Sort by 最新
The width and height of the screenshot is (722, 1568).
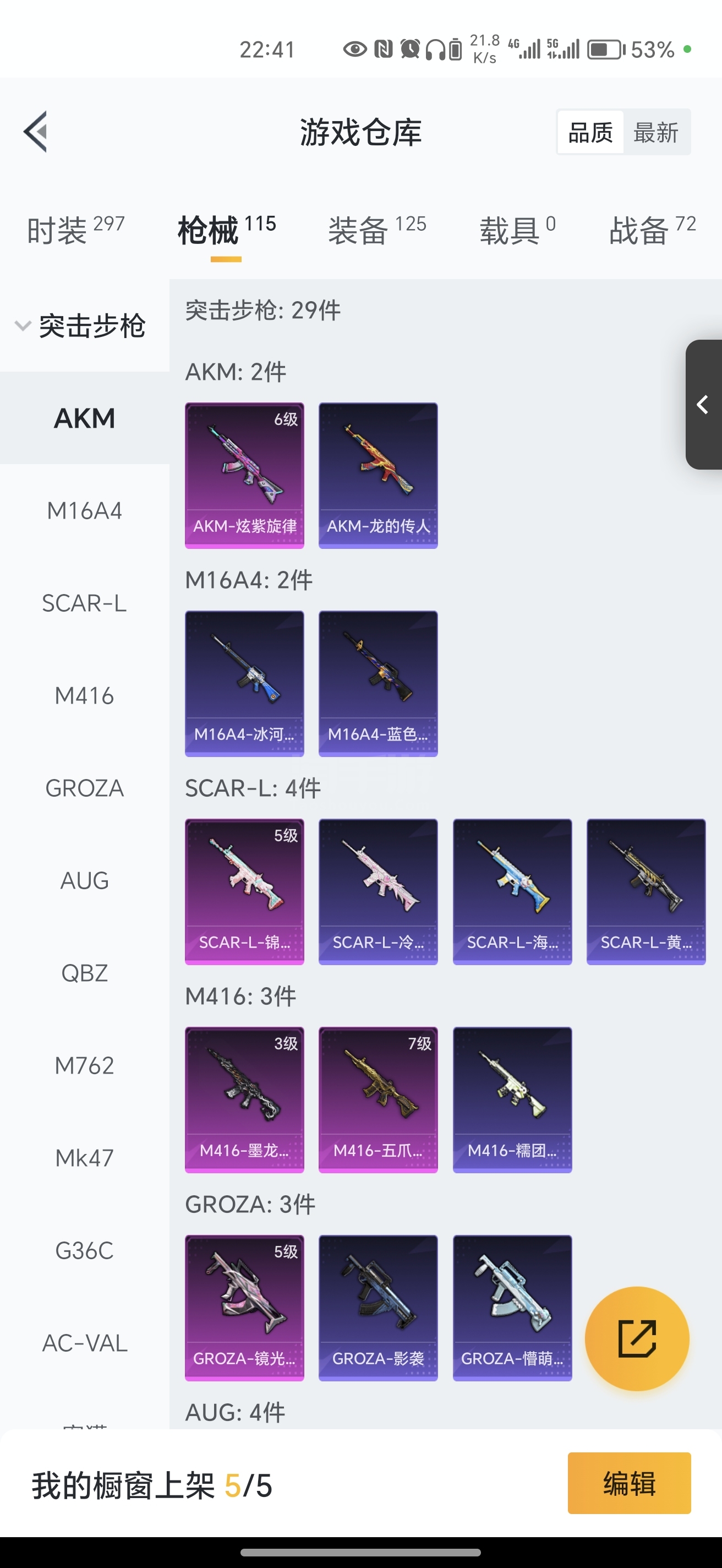pos(656,132)
